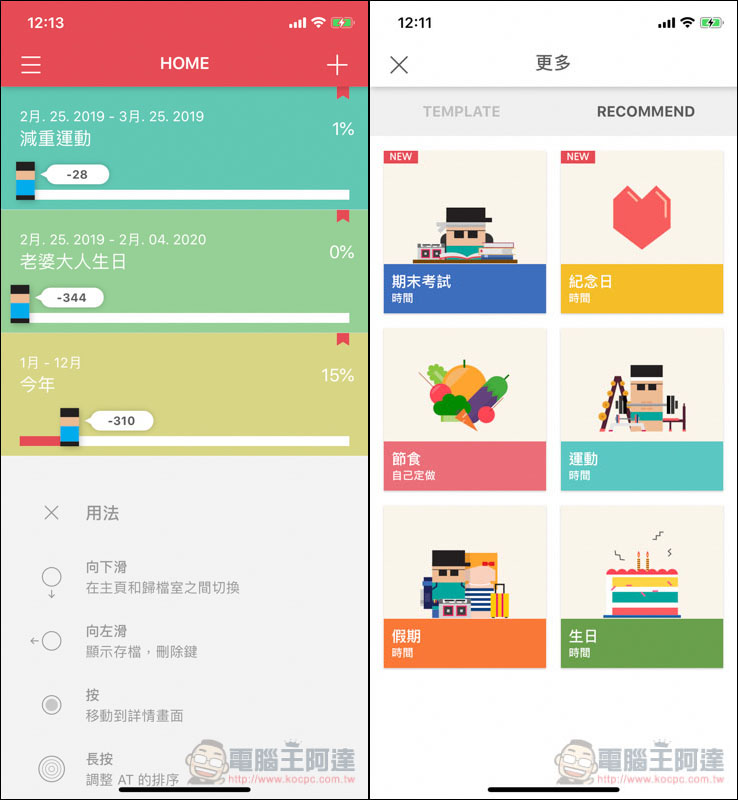The image size is (738, 800).
Task: Open the hamburger menu
Action: pos(31,65)
